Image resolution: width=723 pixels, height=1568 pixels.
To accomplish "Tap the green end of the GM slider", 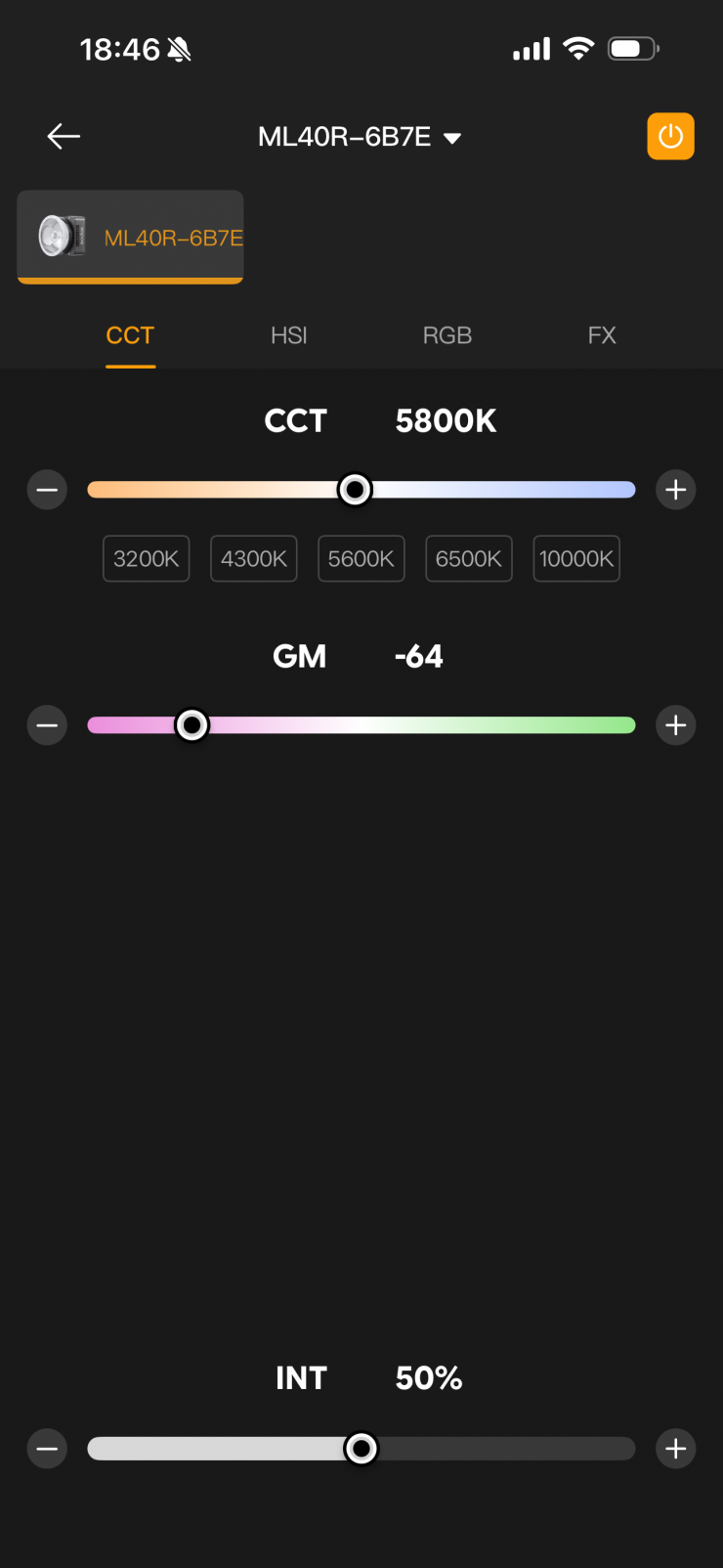I will pos(623,725).
